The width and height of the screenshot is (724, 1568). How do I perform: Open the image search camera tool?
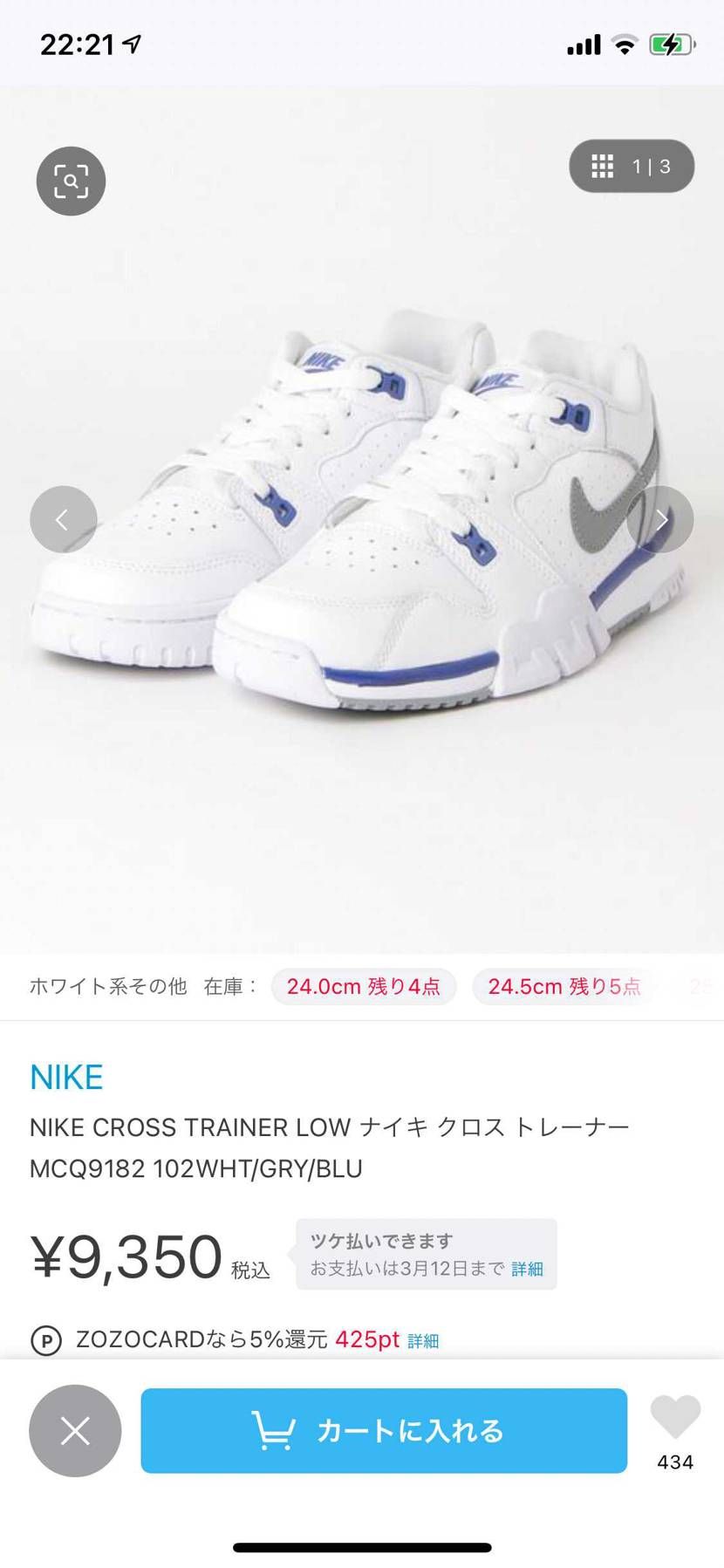coord(70,181)
